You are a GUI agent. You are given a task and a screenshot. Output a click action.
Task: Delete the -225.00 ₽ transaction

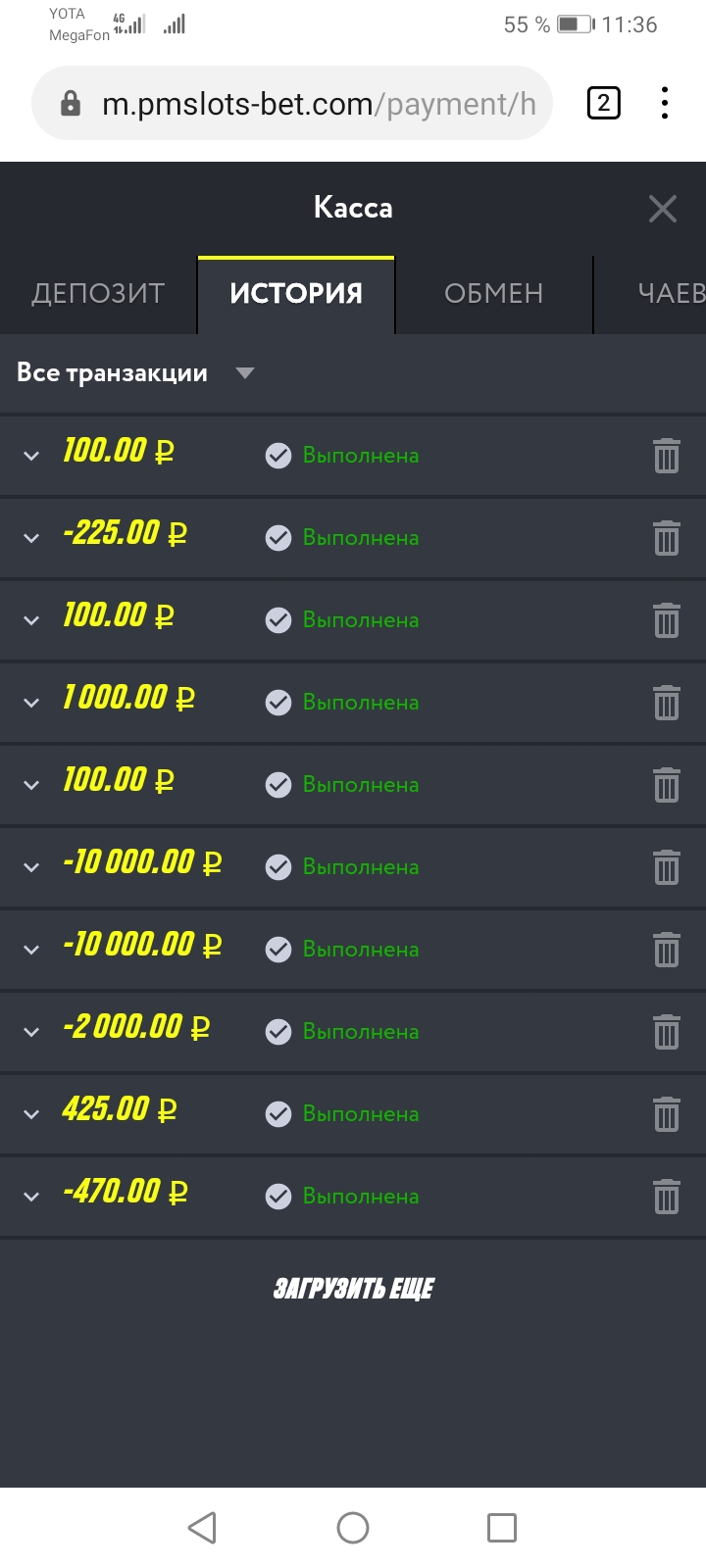(x=666, y=538)
